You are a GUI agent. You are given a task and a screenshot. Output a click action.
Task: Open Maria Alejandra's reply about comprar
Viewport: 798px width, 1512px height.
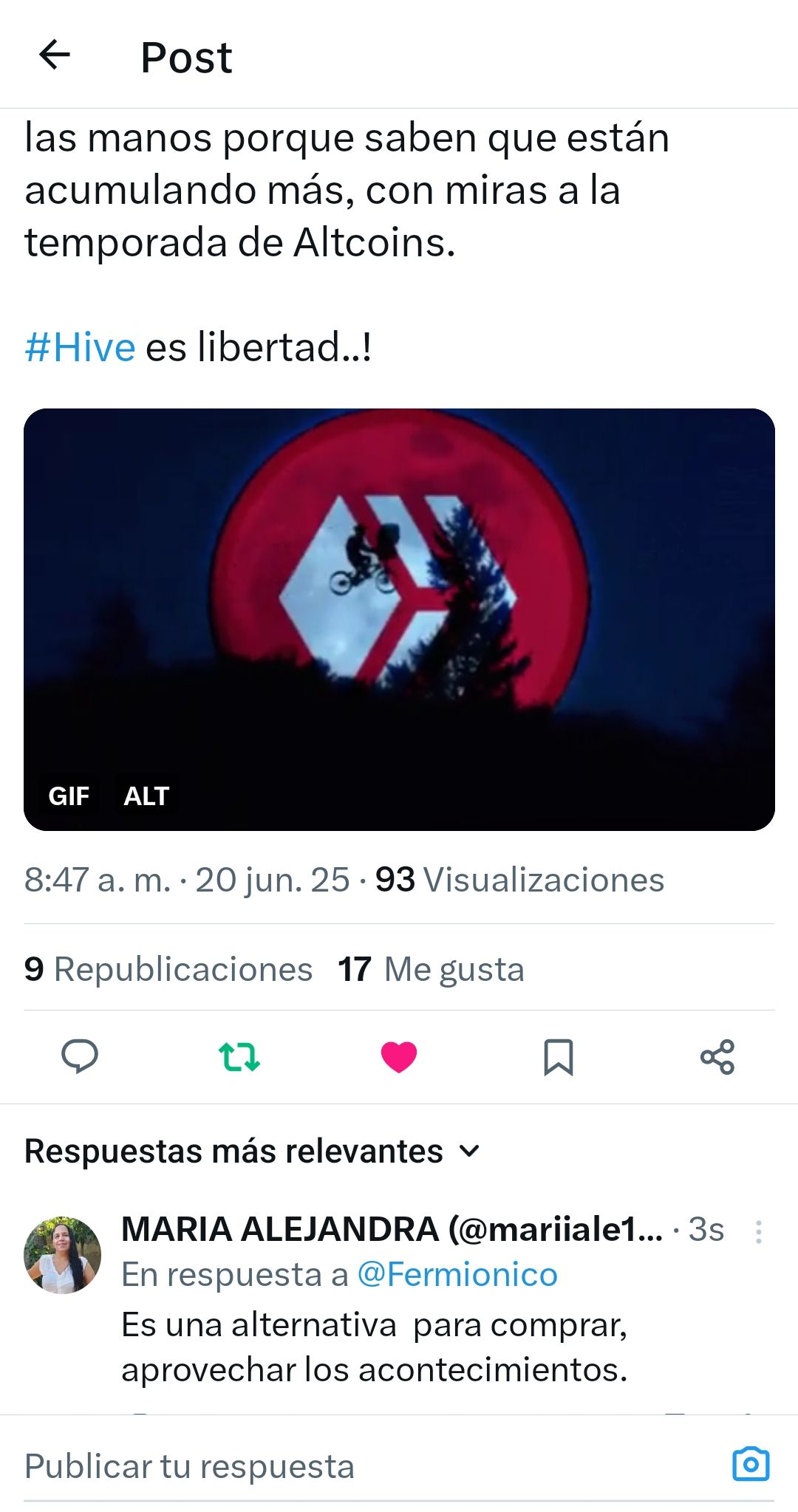pyautogui.click(x=374, y=1347)
